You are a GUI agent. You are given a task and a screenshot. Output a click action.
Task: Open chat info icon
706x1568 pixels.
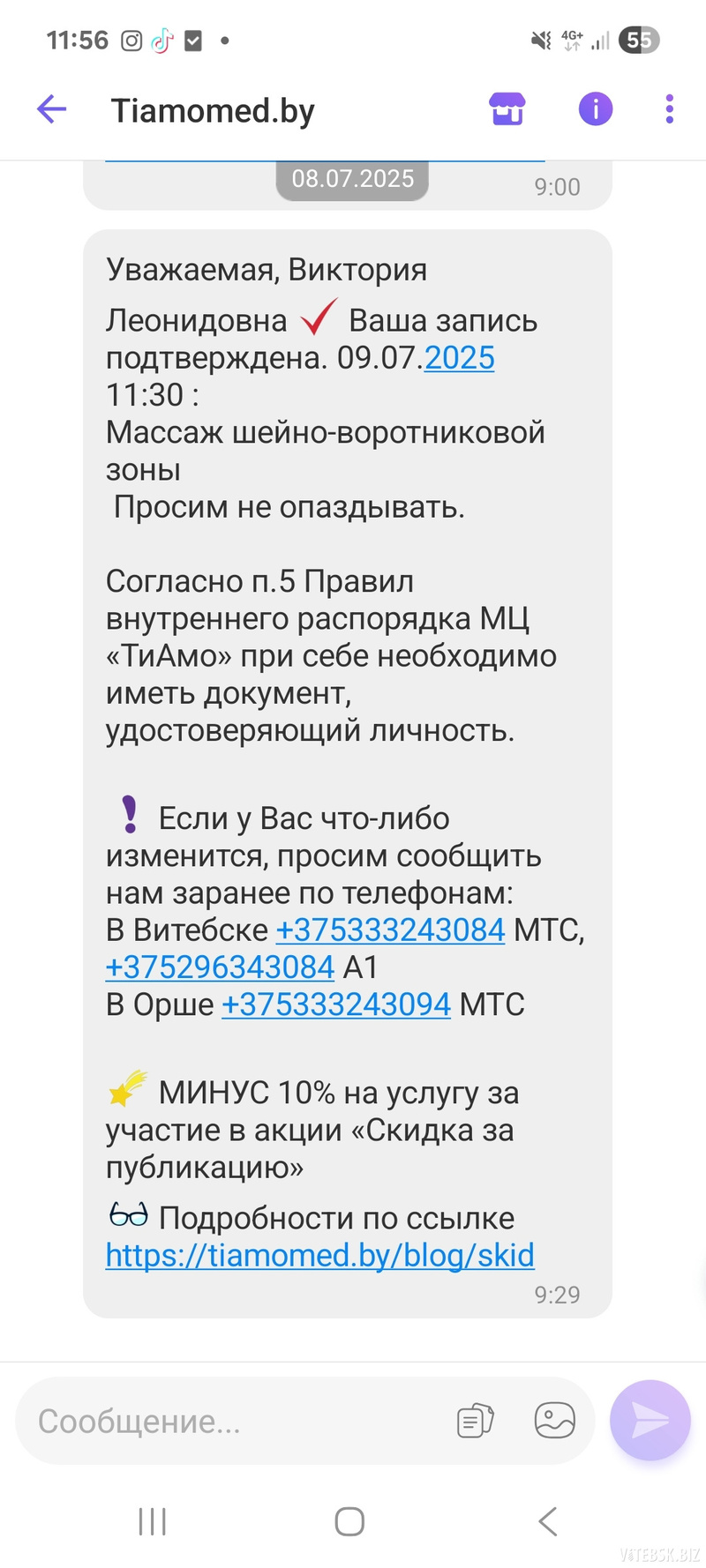[596, 109]
